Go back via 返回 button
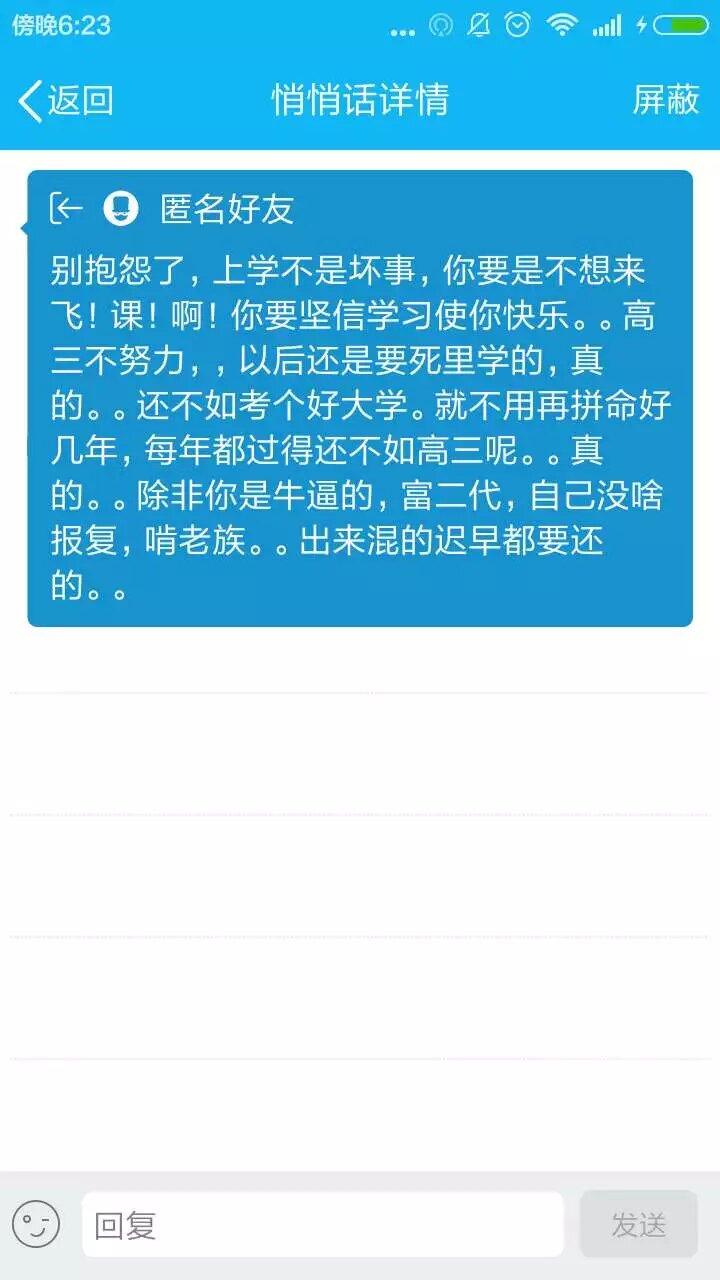This screenshot has height=1280, width=720. coord(66,100)
